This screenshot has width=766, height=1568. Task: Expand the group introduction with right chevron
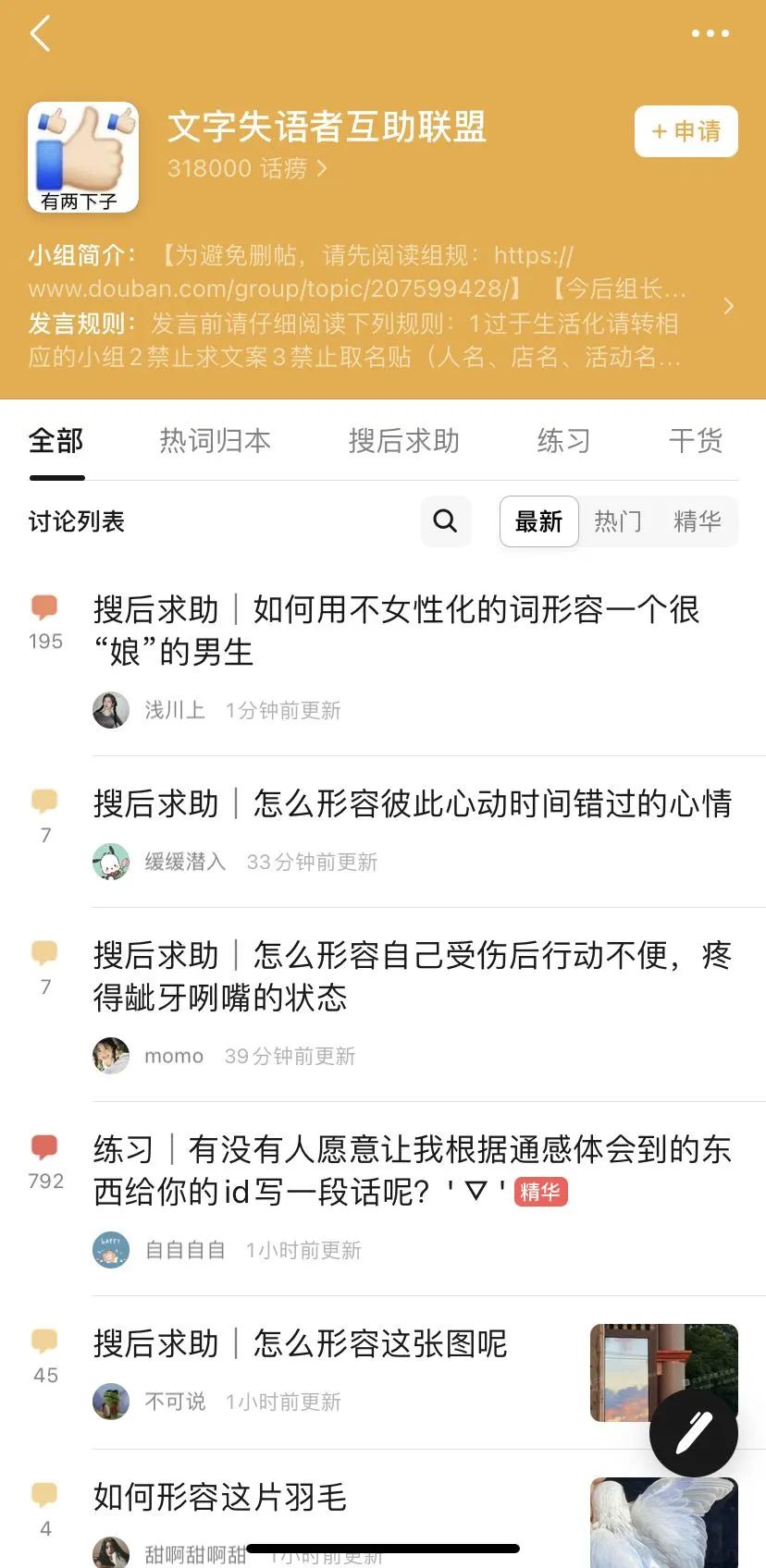click(x=729, y=306)
